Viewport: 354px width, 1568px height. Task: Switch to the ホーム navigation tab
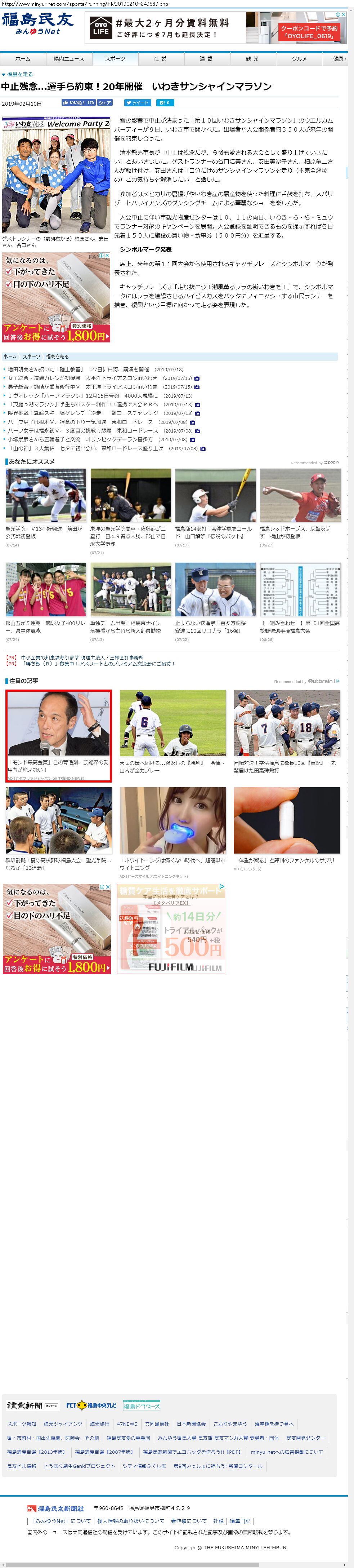pos(23,59)
